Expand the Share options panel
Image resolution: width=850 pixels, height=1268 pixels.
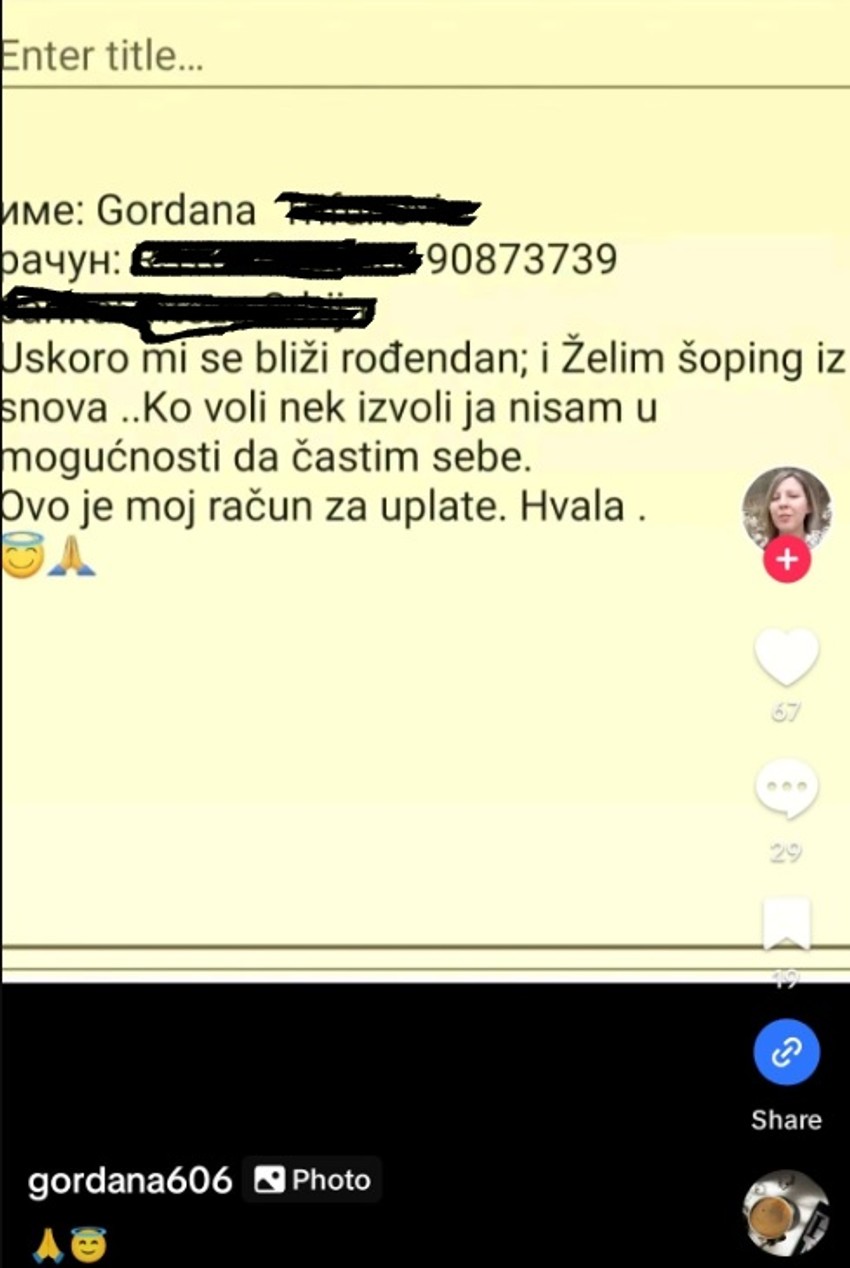tap(787, 1051)
